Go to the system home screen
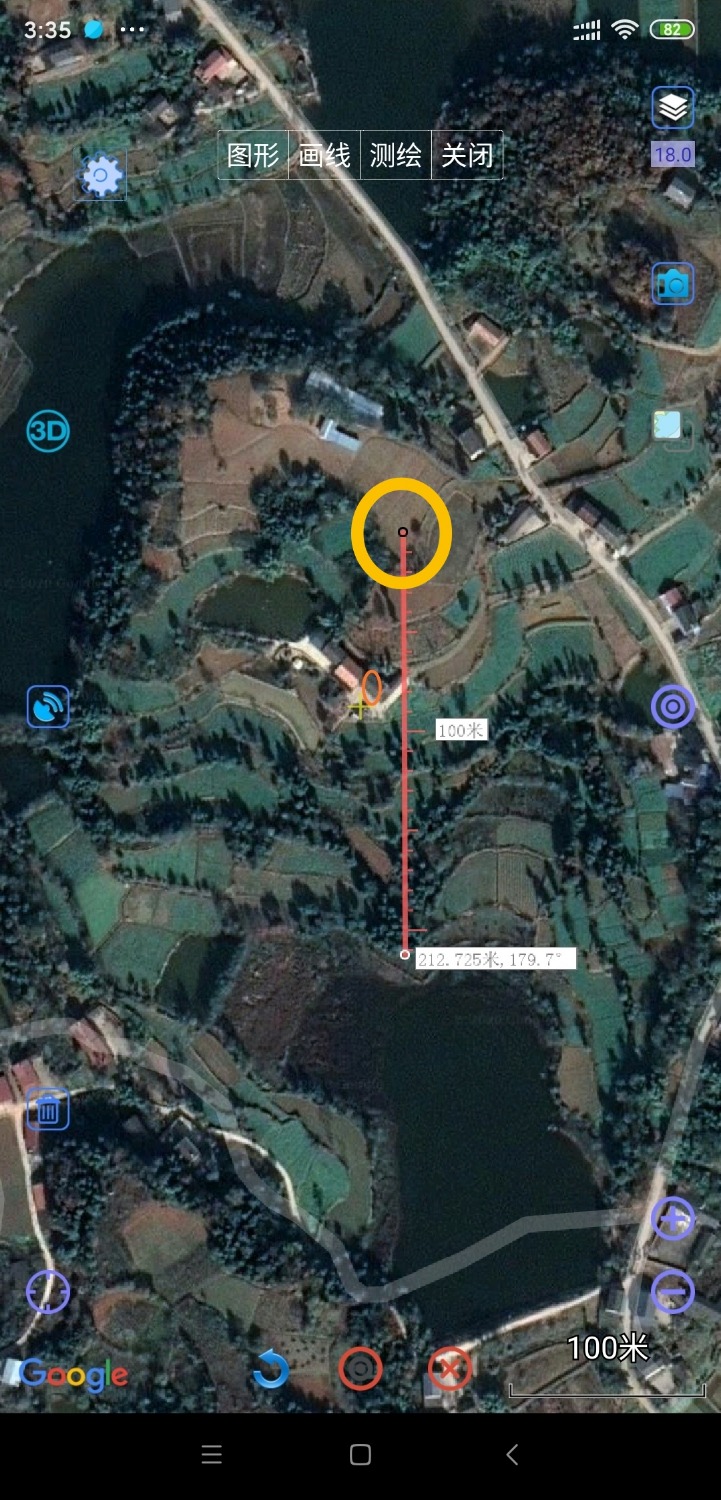Viewport: 721px width, 1500px height. (x=361, y=1455)
